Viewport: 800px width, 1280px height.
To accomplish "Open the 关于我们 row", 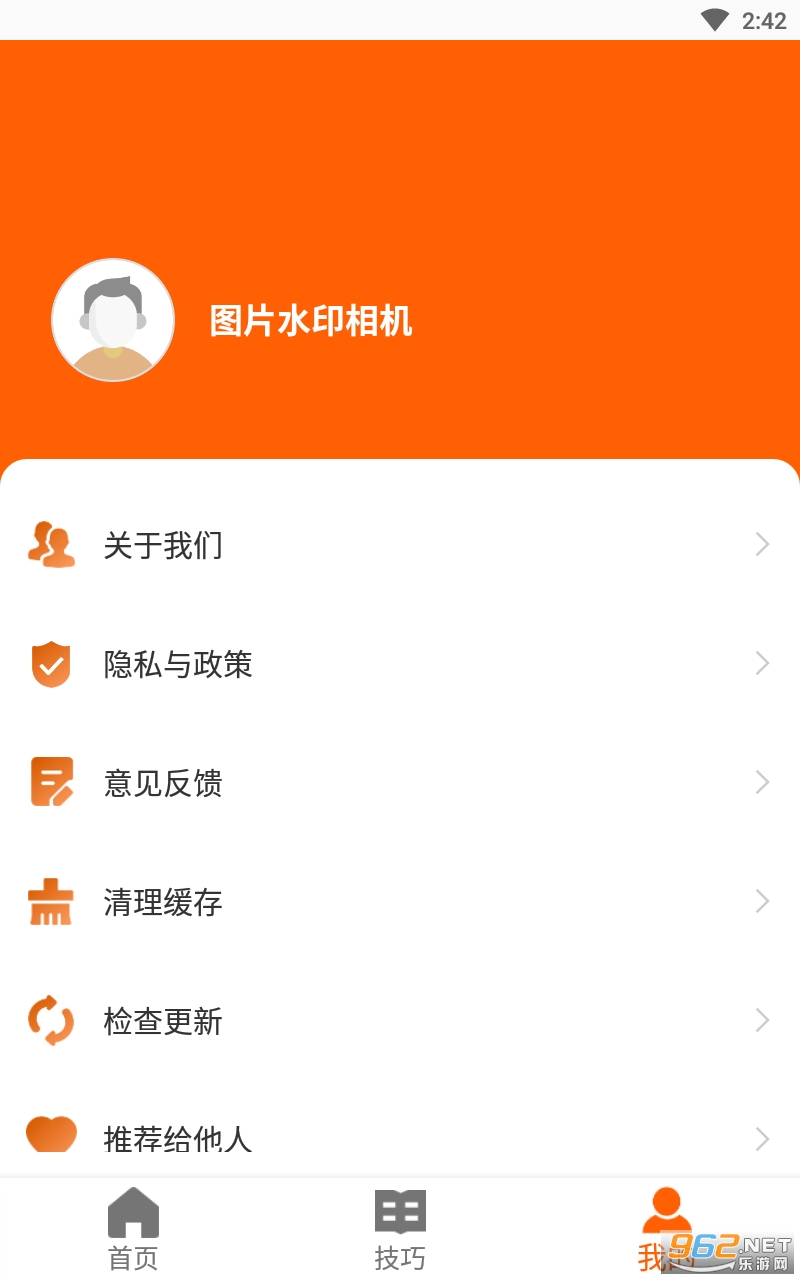I will pyautogui.click(x=400, y=545).
